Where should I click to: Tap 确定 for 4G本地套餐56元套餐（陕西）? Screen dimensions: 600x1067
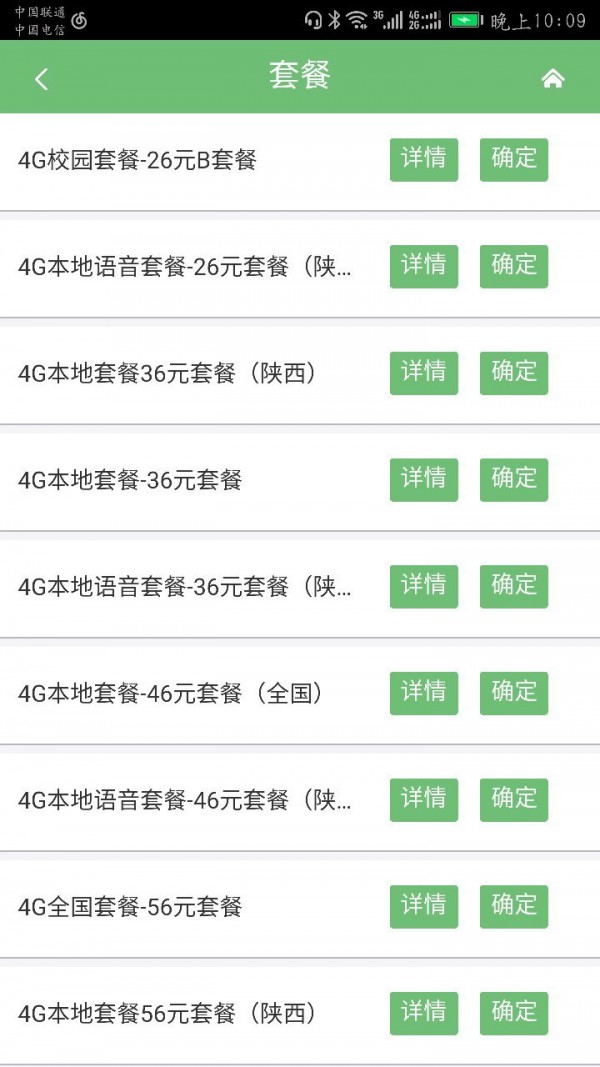[x=514, y=1013]
